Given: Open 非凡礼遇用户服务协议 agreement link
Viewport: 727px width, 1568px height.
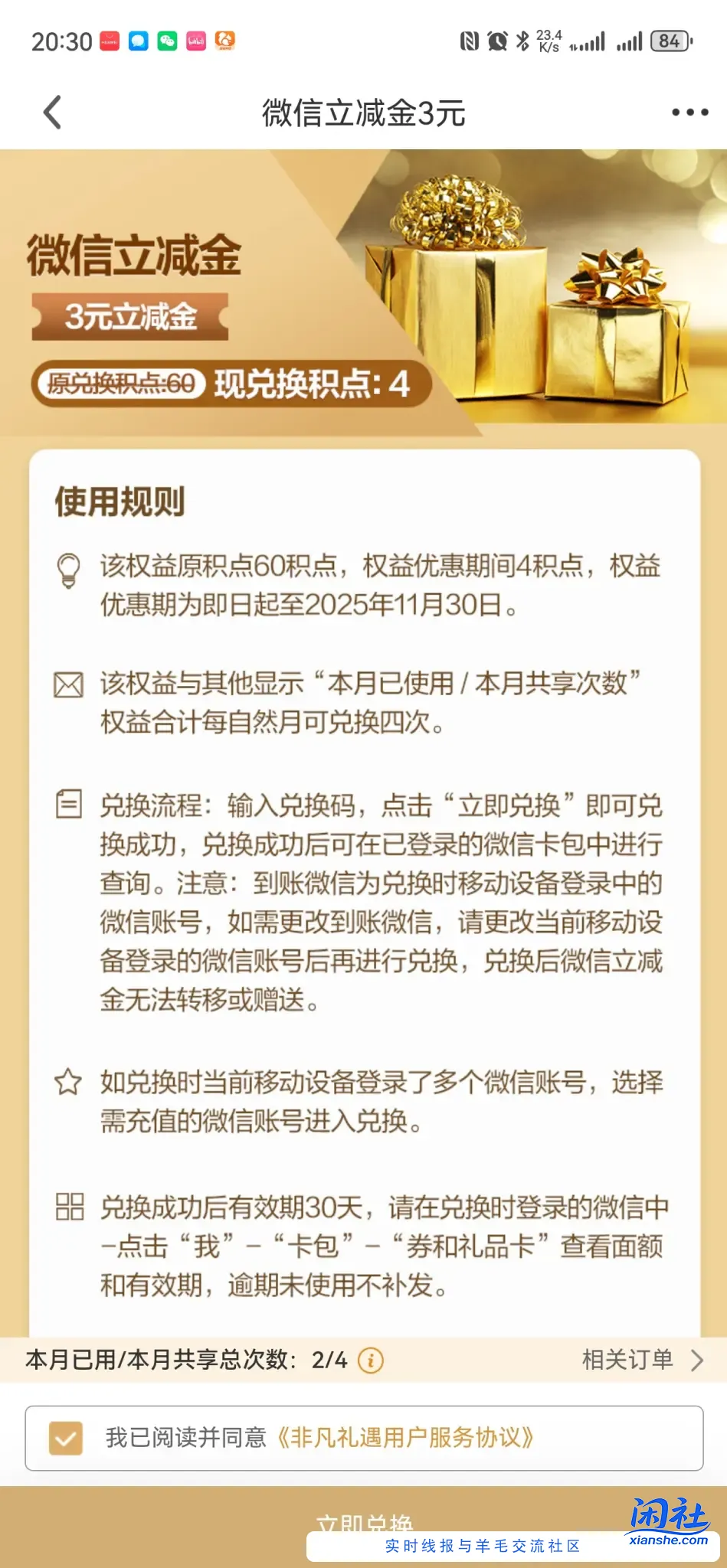Looking at the screenshot, I should [404, 1438].
